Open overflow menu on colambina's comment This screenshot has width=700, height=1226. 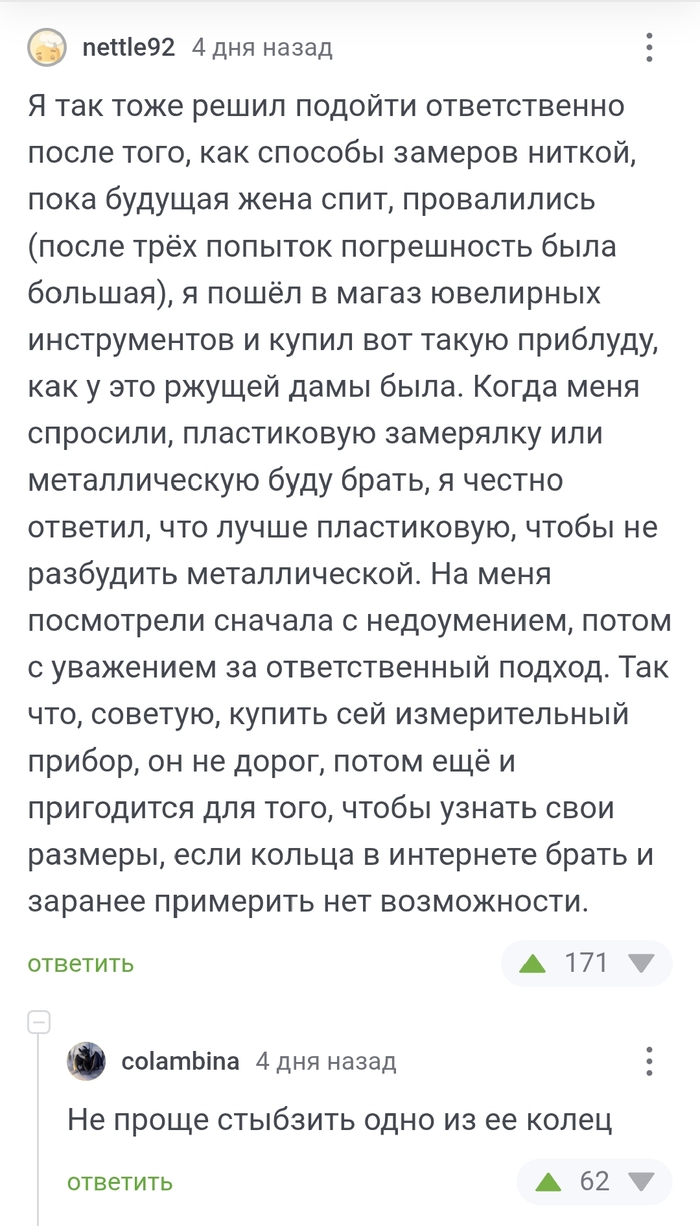pos(650,1061)
